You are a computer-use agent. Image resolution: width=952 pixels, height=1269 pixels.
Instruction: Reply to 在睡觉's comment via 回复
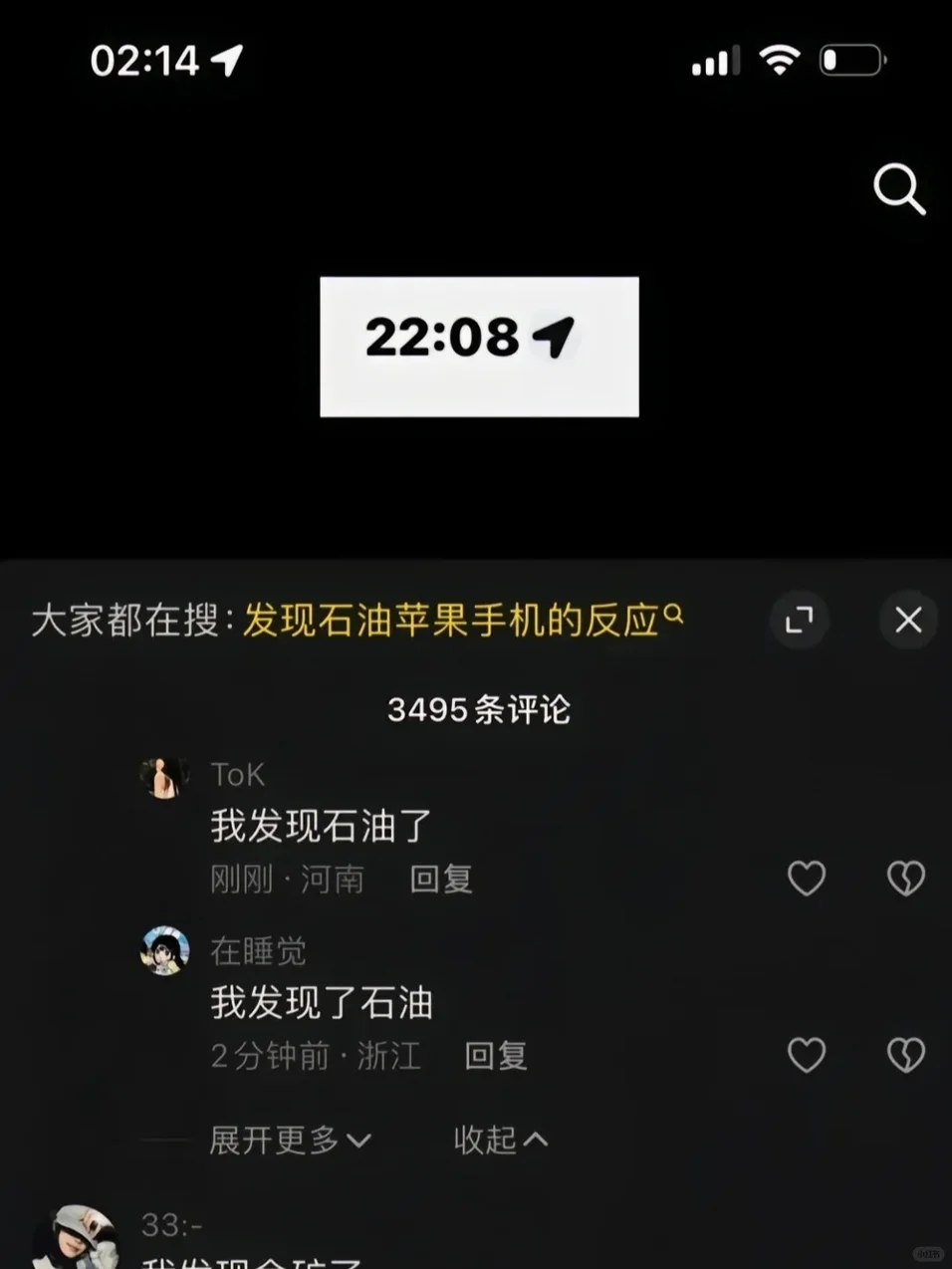click(496, 1054)
